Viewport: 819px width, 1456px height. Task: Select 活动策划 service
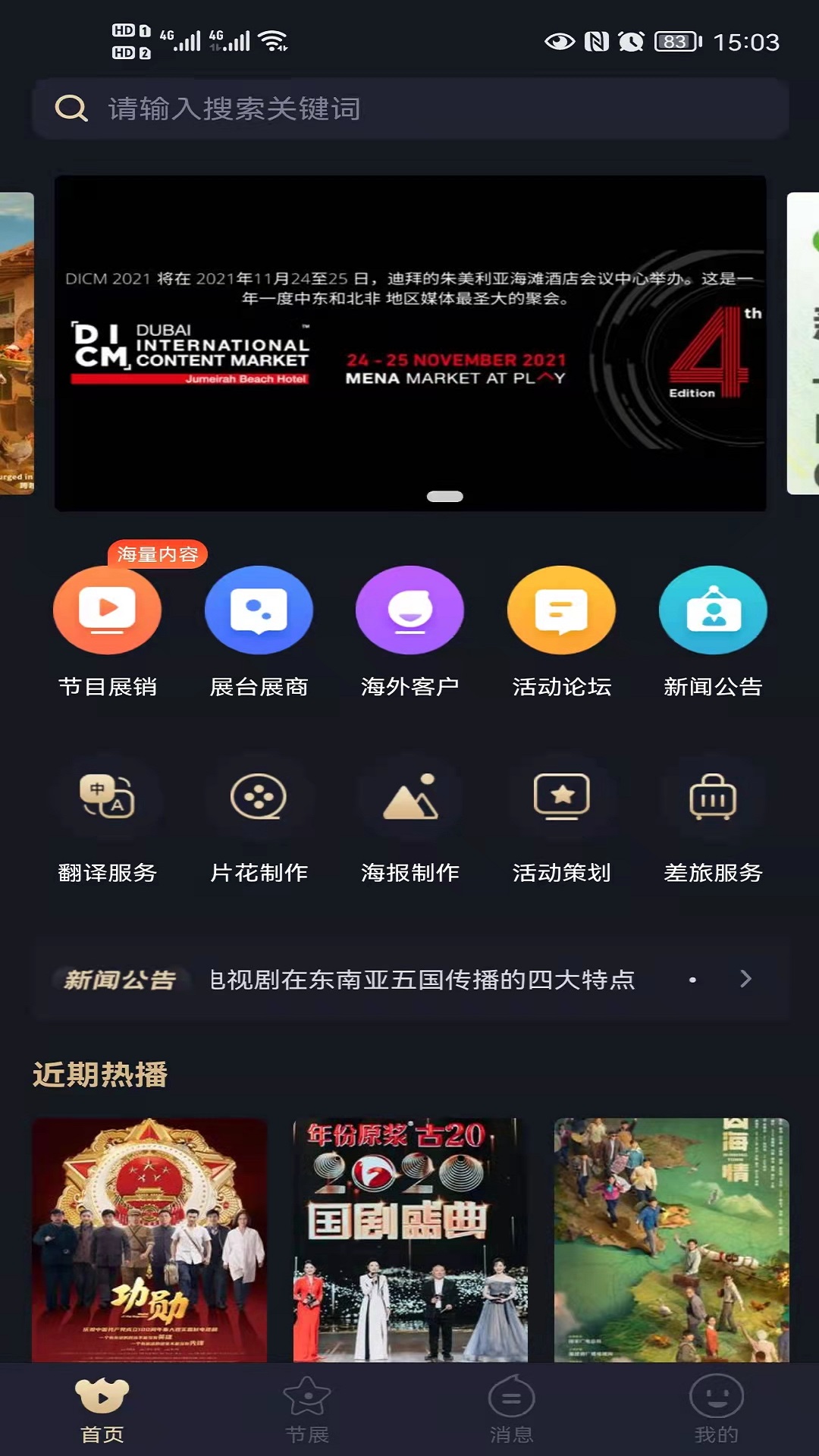[561, 827]
